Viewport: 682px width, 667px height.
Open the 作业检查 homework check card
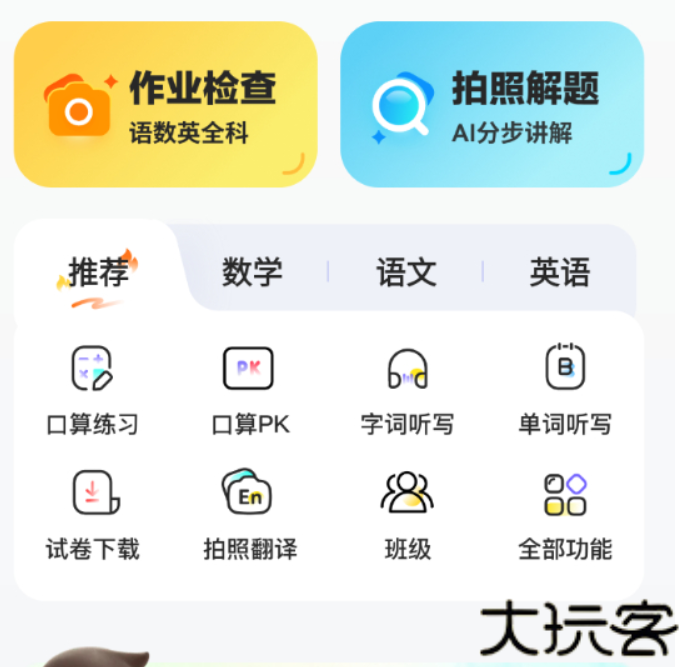point(165,105)
